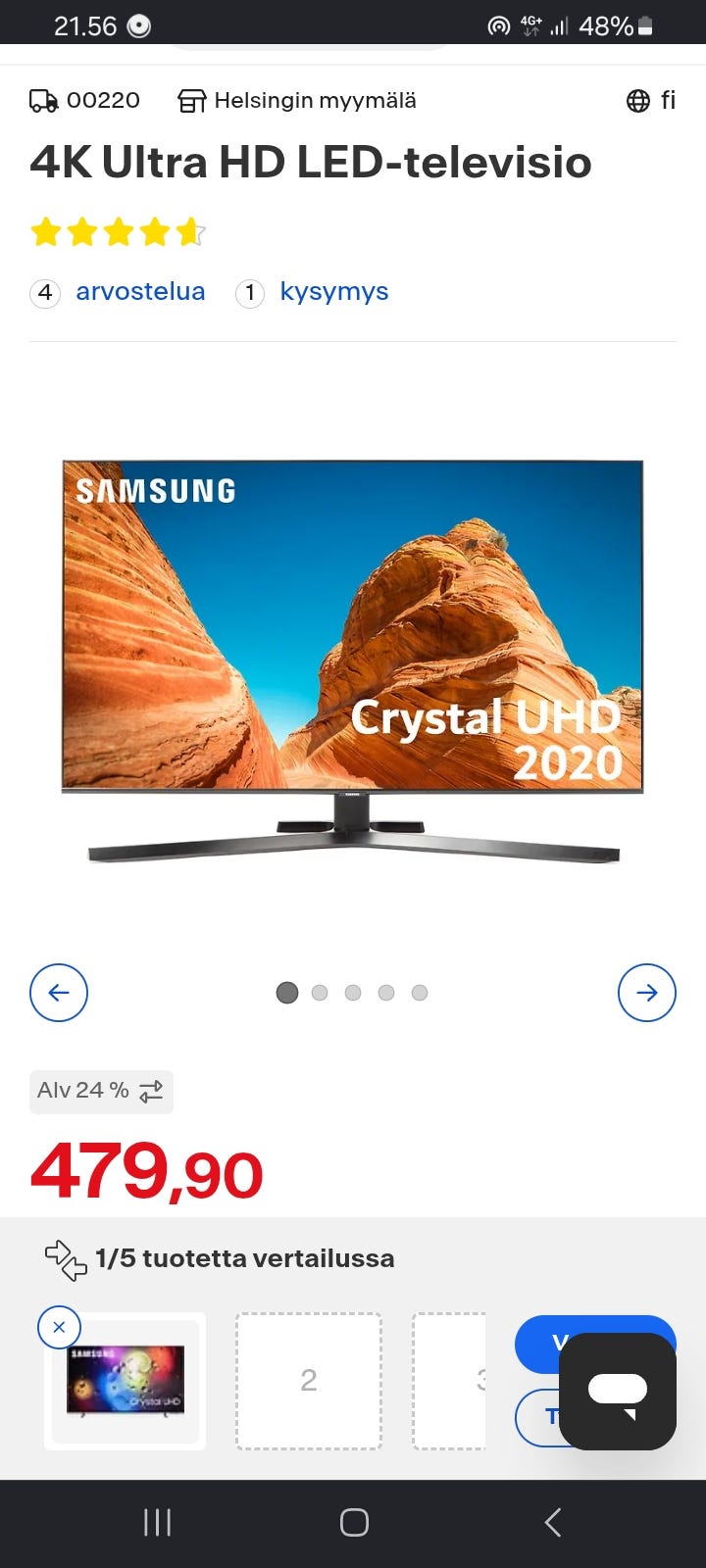Open the 4 arvostelua reviews link
This screenshot has height=1568, width=706.
tap(118, 292)
